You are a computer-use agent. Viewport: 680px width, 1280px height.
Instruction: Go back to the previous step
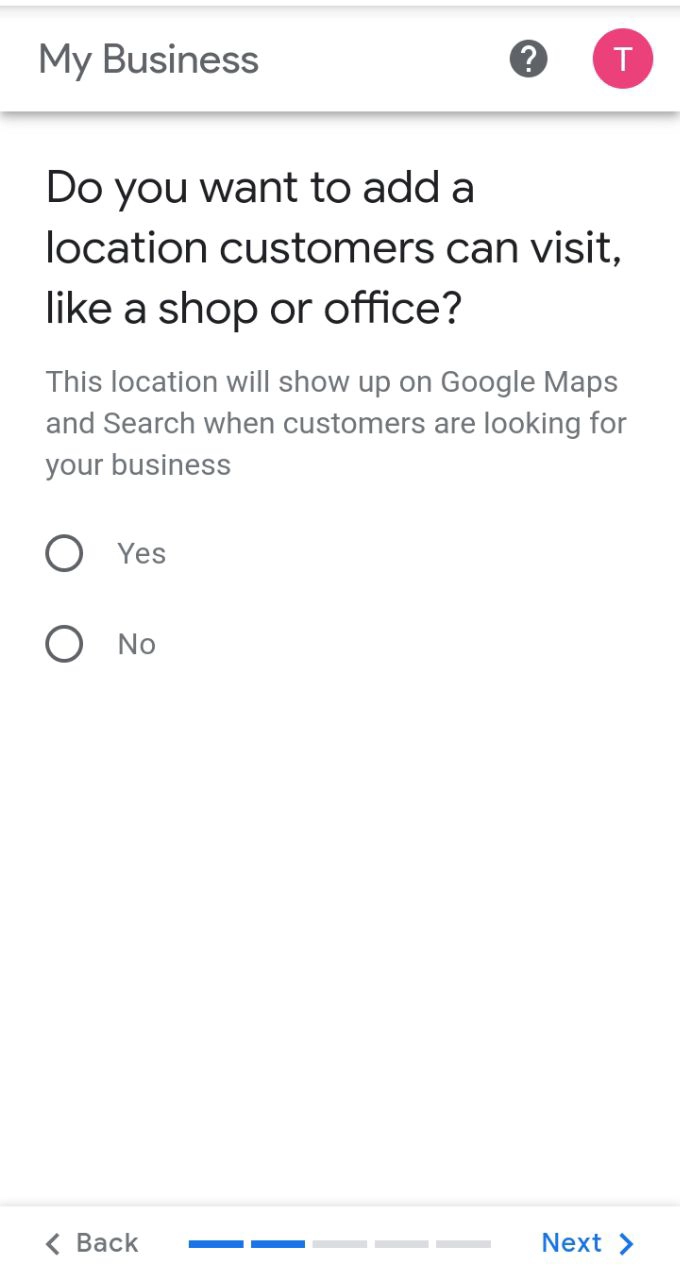pyautogui.click(x=92, y=1243)
